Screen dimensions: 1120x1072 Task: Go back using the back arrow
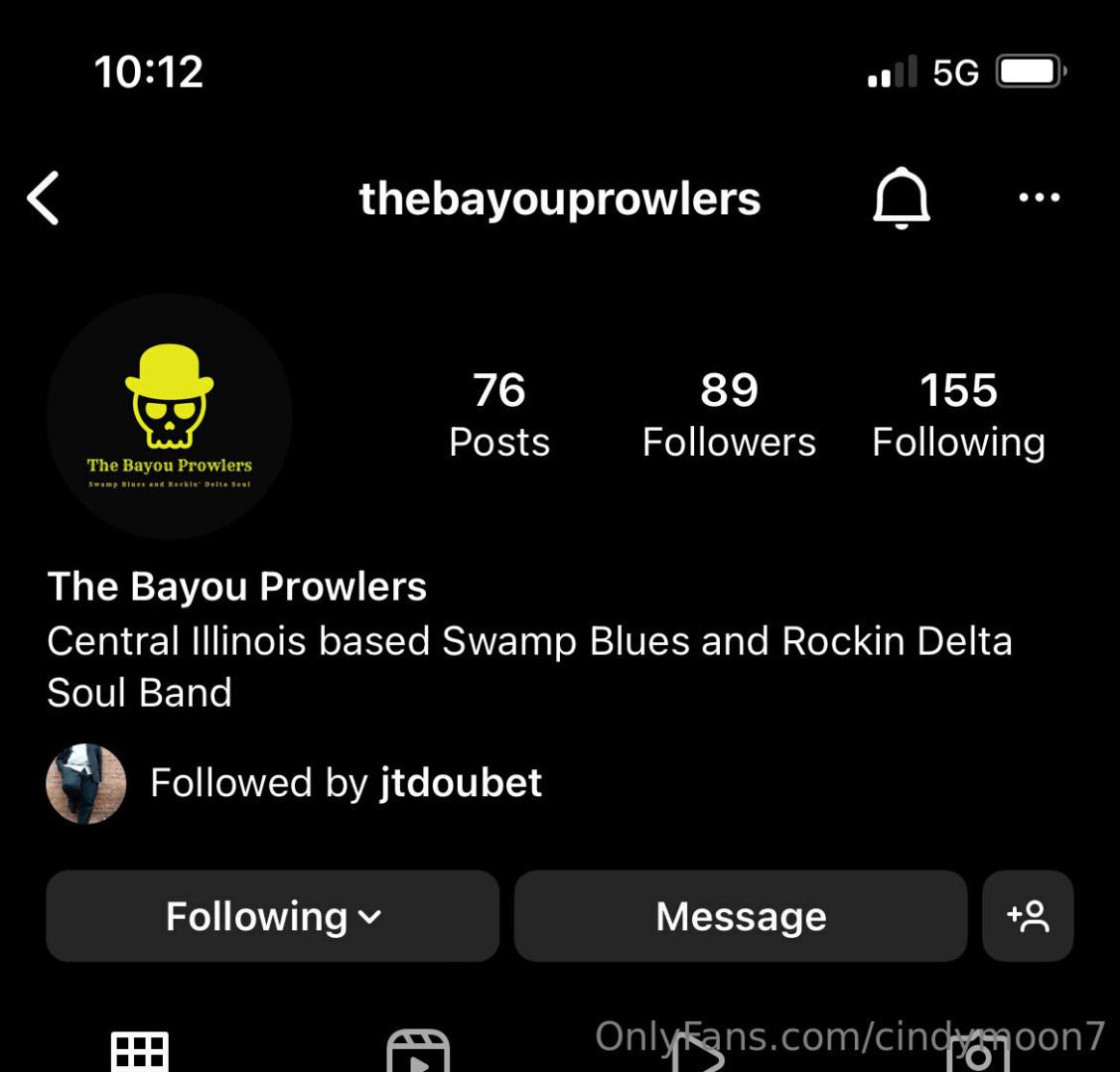(x=44, y=199)
